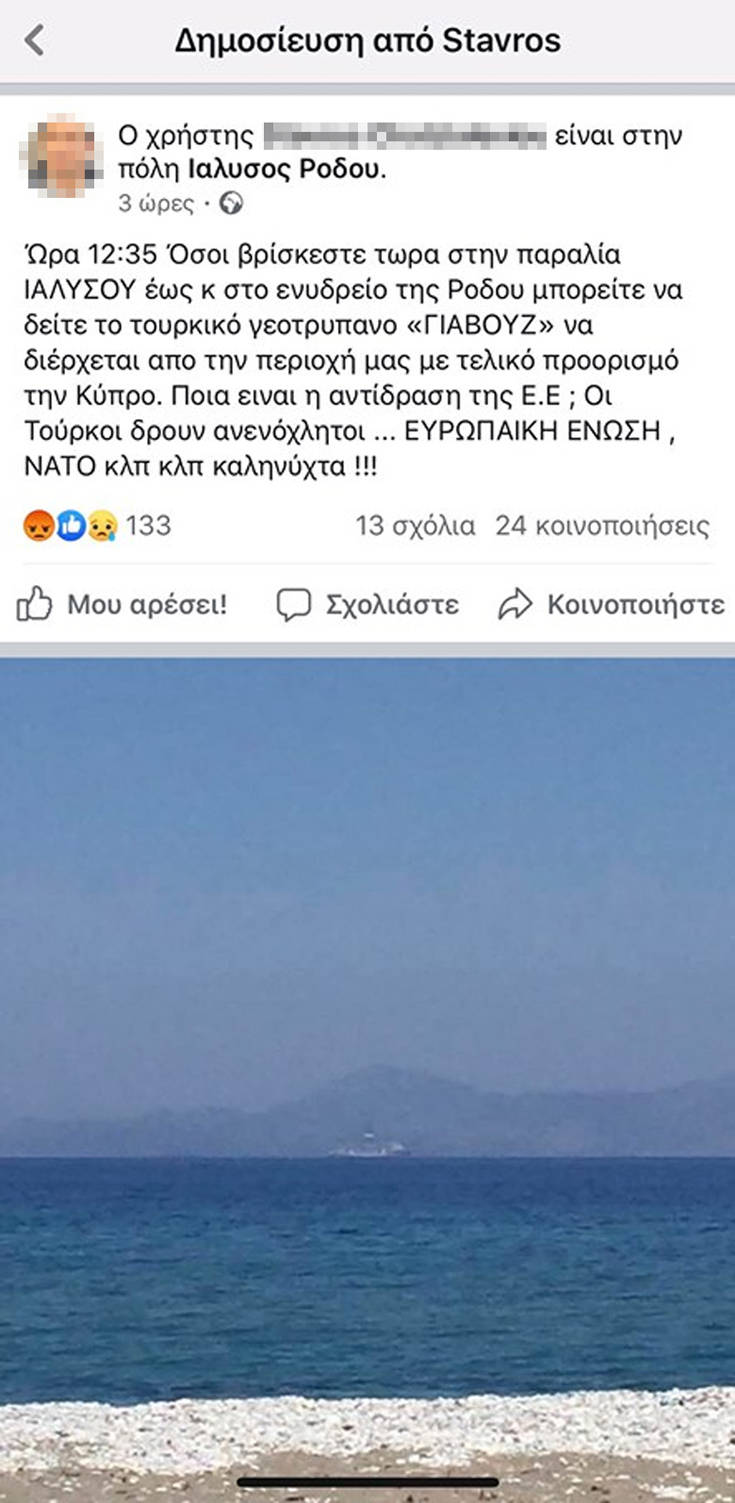The height and width of the screenshot is (1503, 735).
Task: Tap Σχολιάστε to comment on post
Action: tap(367, 604)
